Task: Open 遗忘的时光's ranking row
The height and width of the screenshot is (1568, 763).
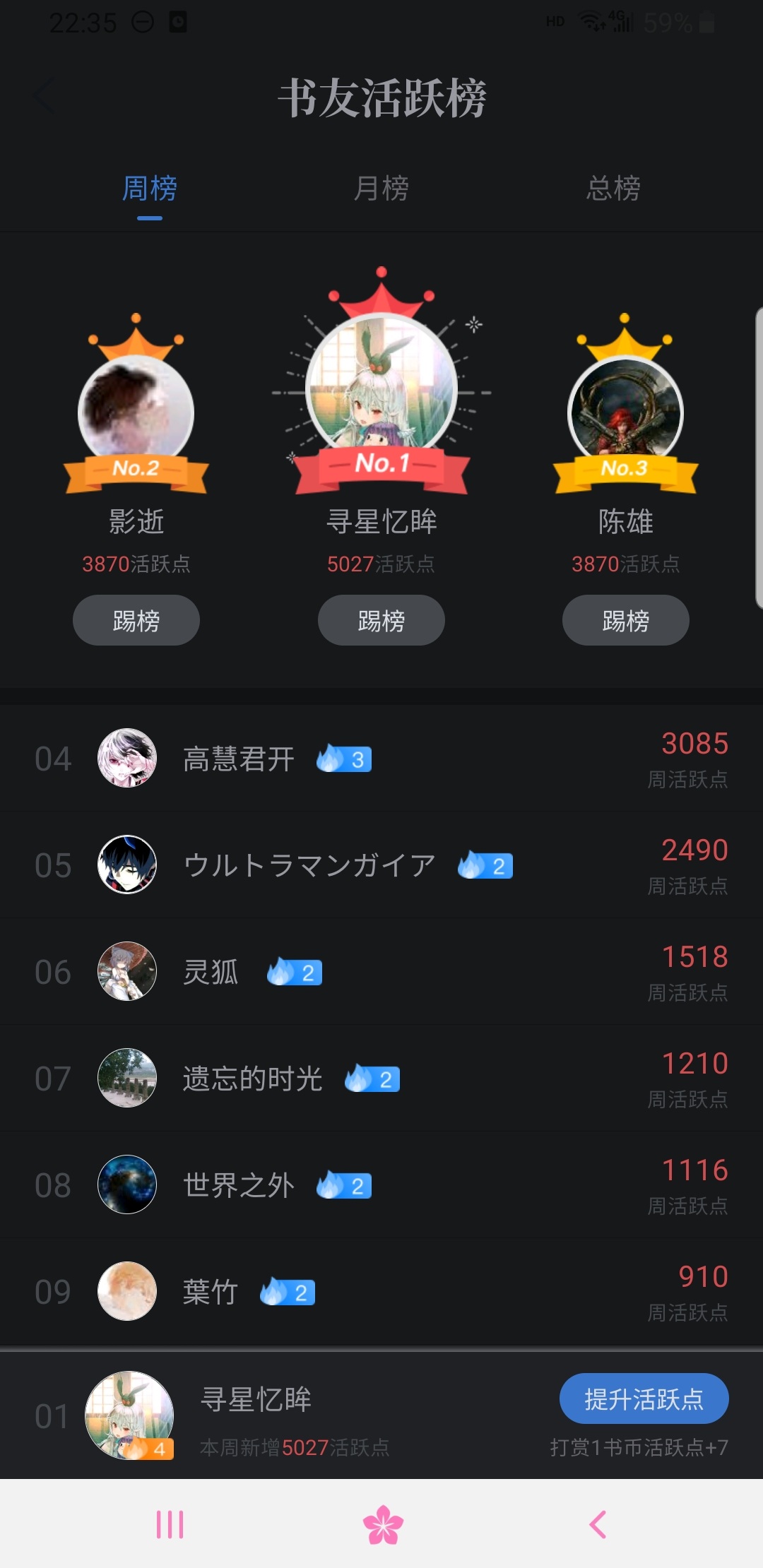Action: pos(381,1079)
